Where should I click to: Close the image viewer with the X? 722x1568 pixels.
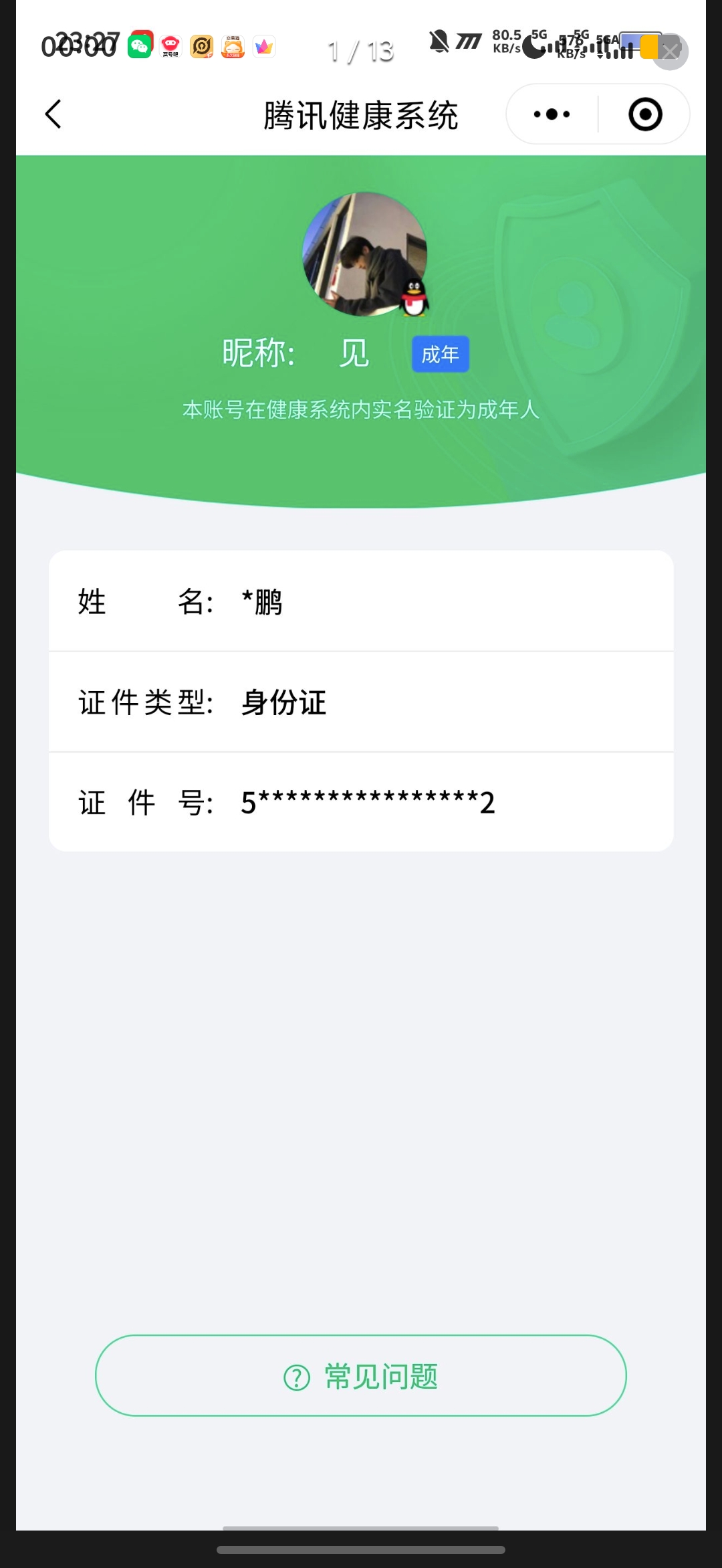click(670, 51)
